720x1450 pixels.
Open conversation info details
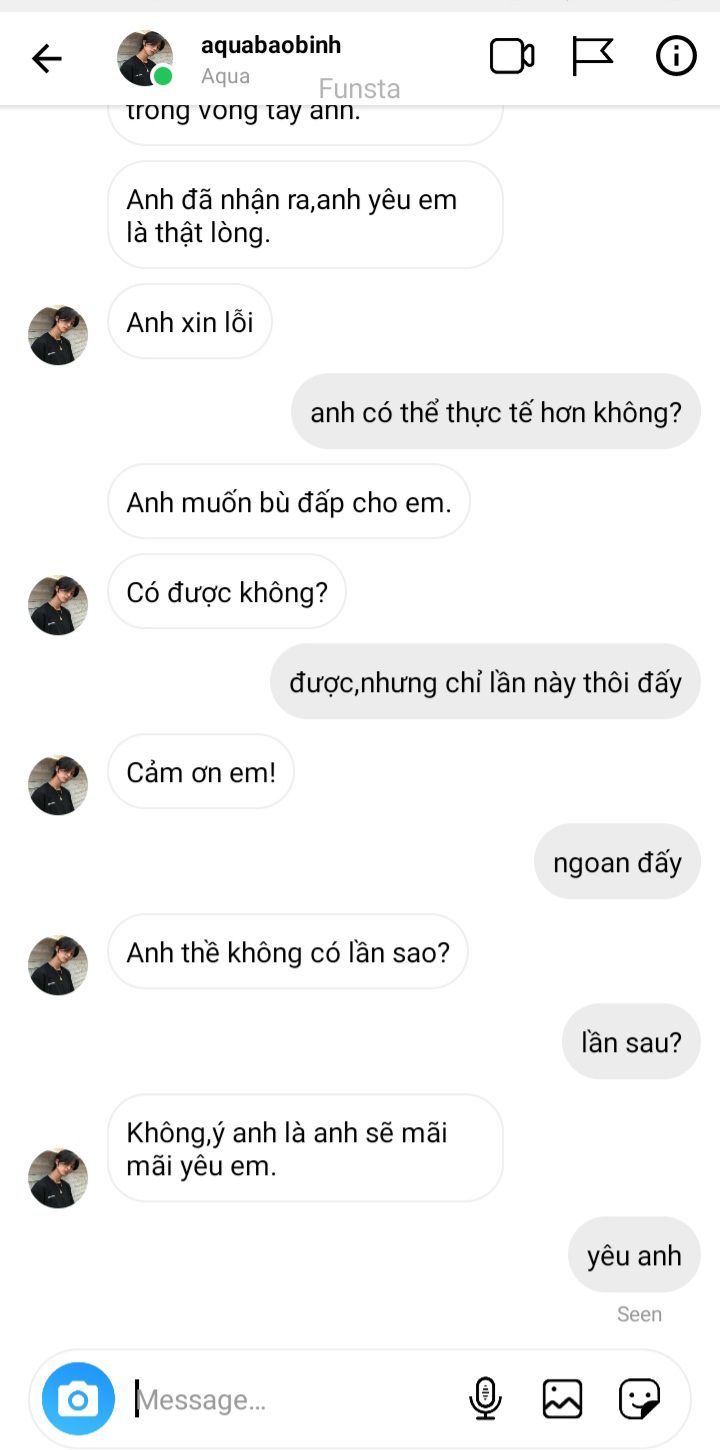coord(676,56)
